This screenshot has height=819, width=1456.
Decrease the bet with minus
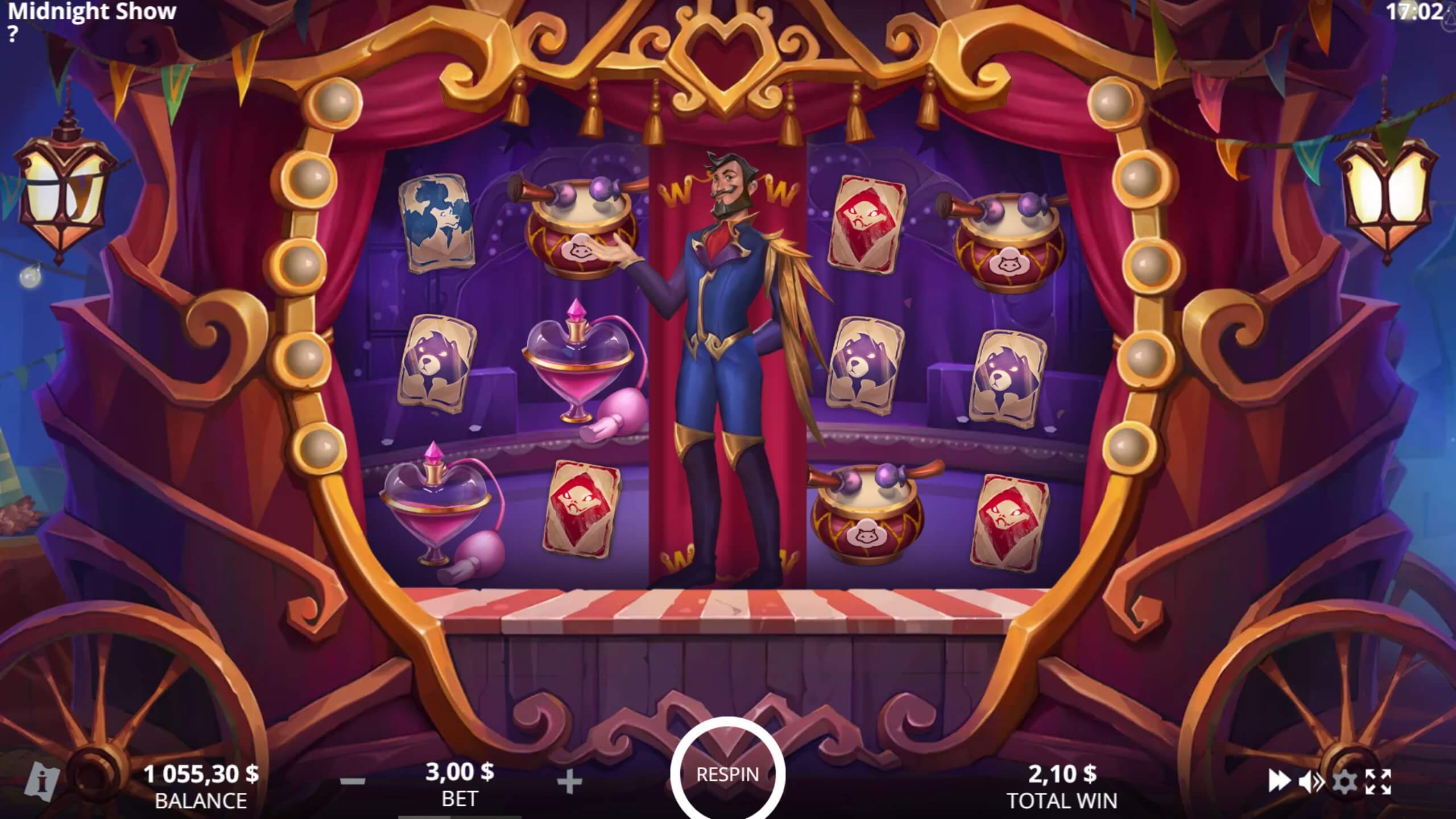[x=353, y=781]
